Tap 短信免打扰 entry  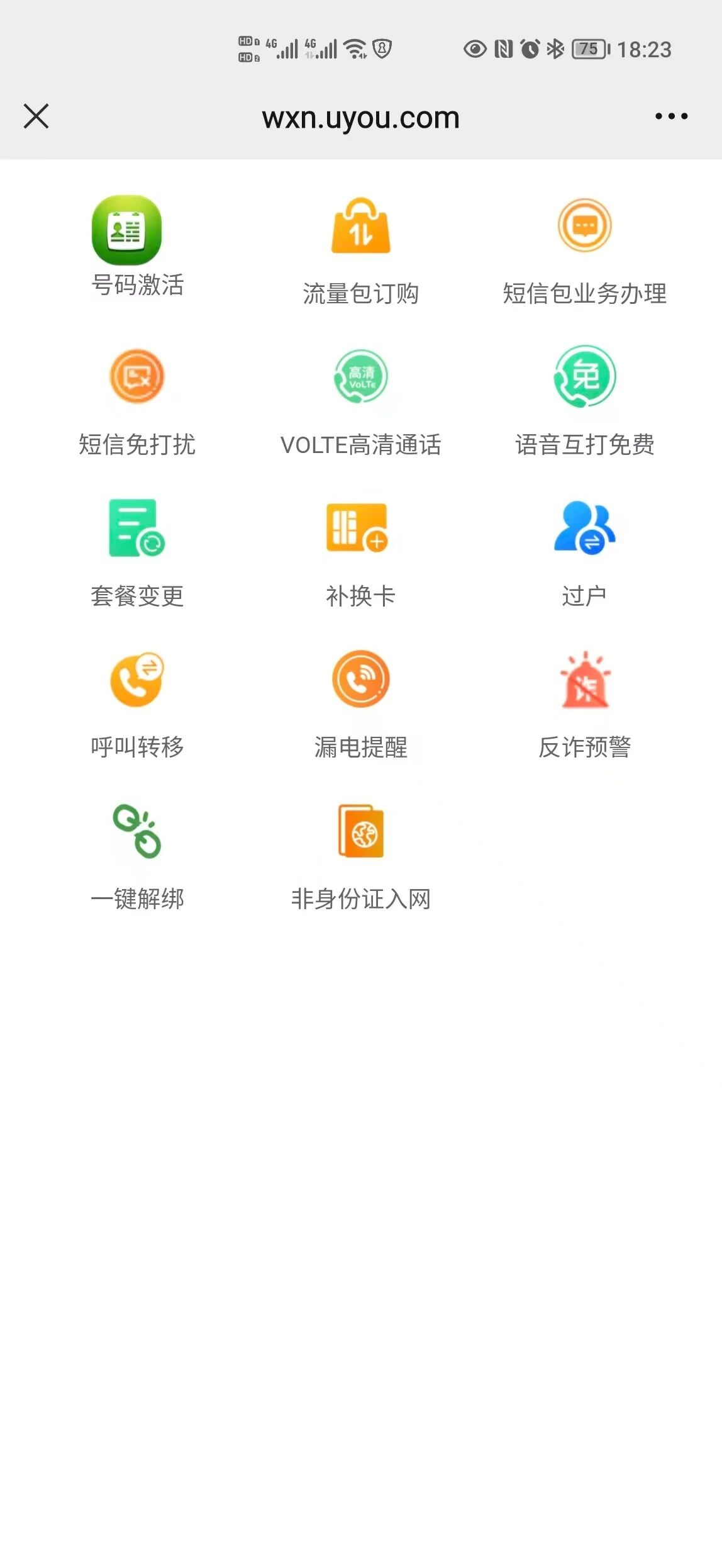(x=136, y=403)
